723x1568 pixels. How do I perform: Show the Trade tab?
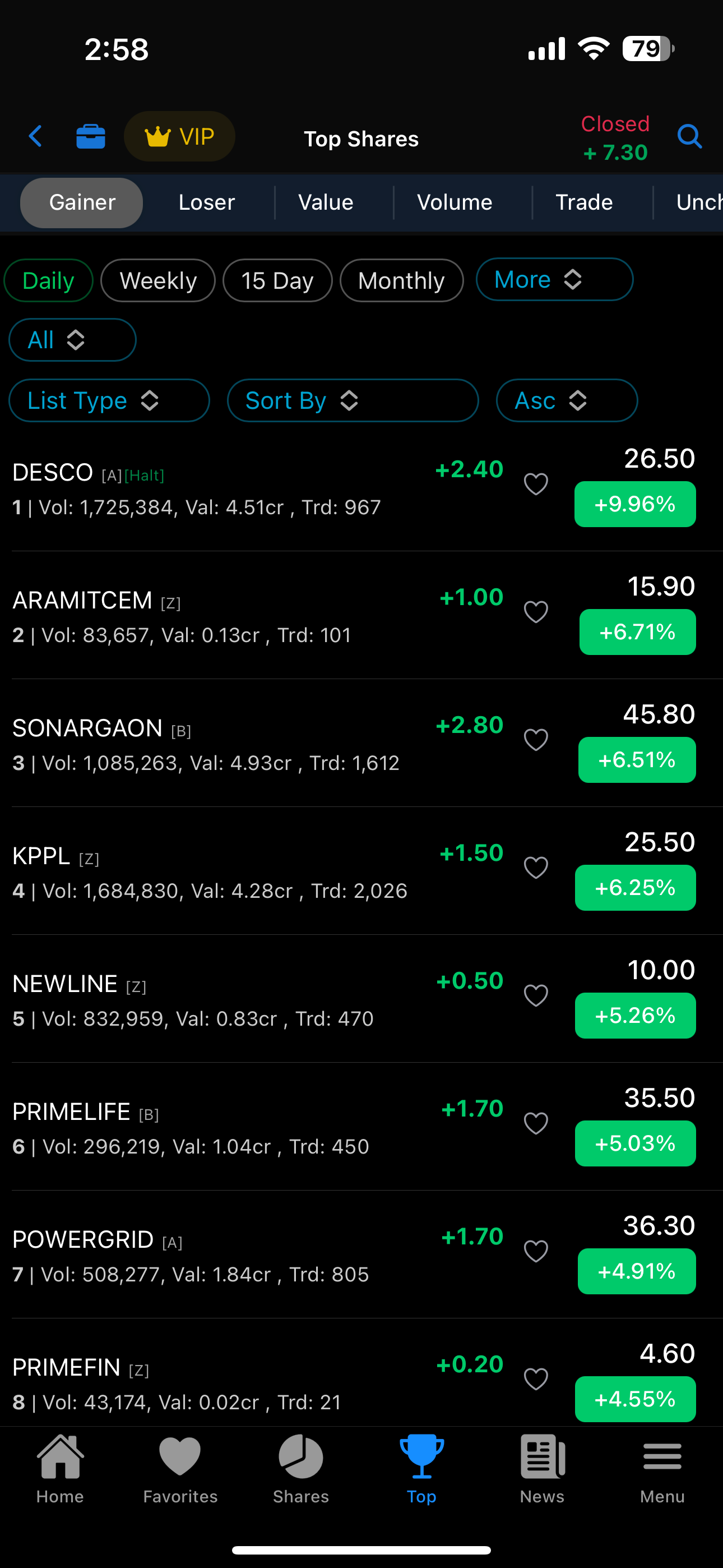[583, 202]
